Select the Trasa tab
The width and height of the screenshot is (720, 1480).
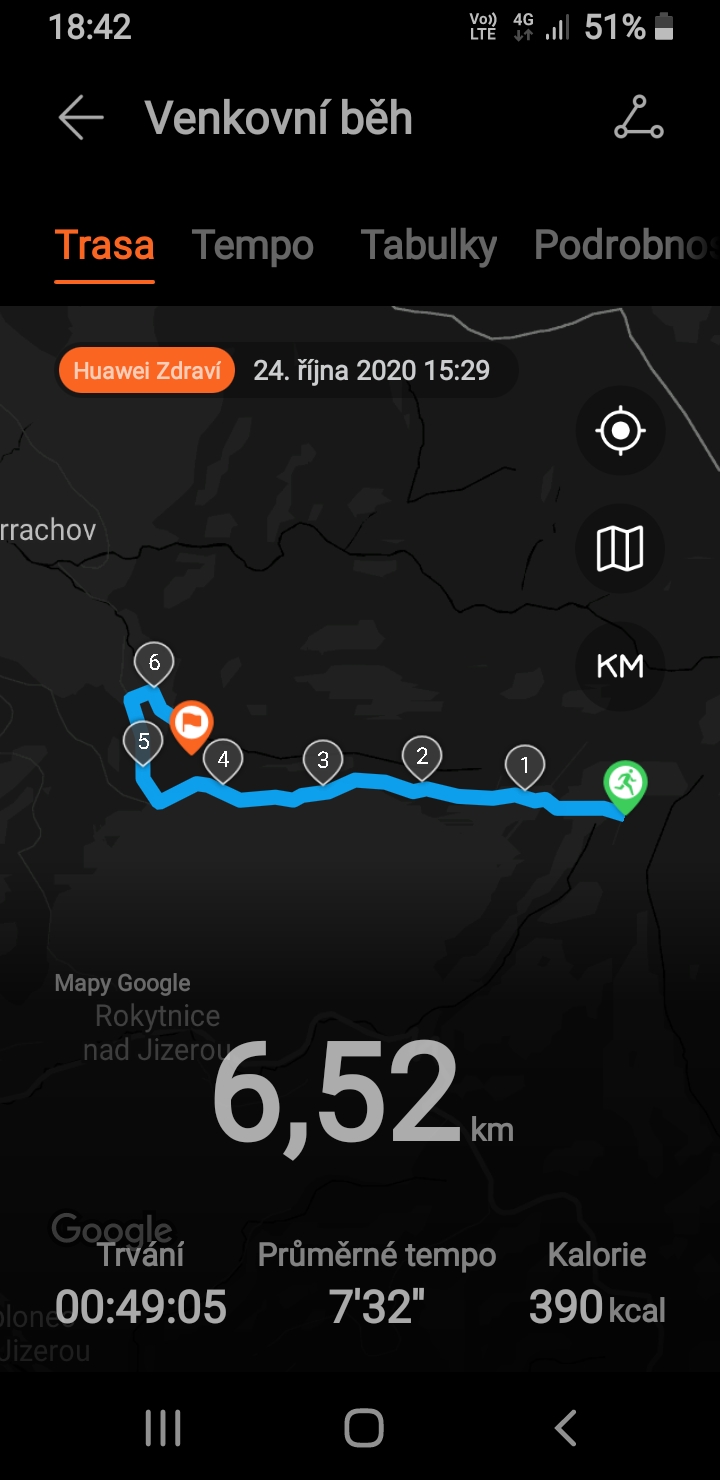[104, 245]
